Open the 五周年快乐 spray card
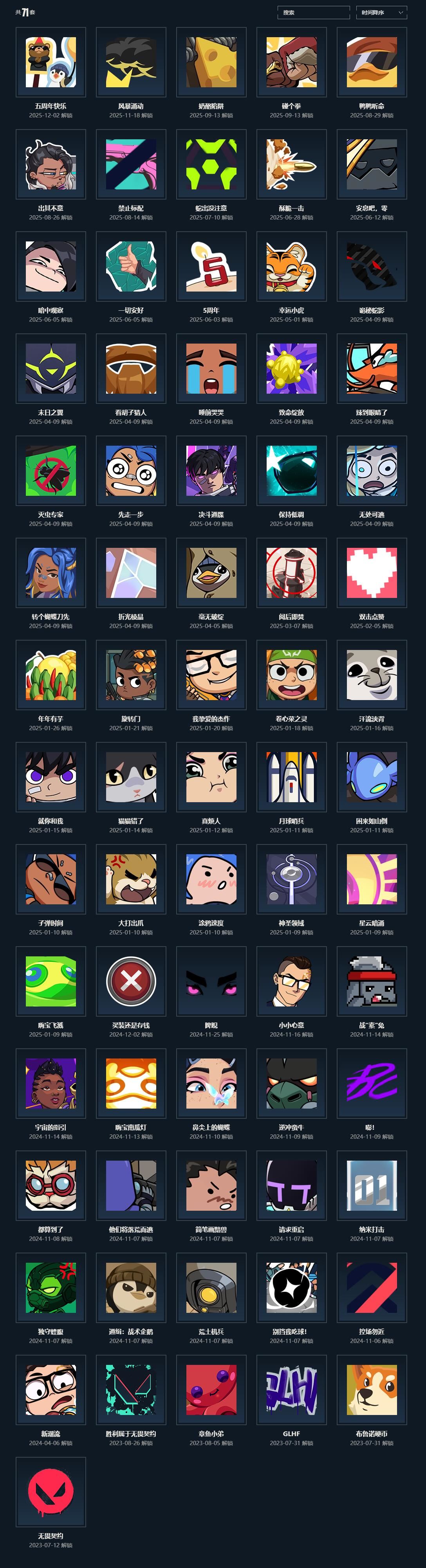This screenshot has width=426, height=1568. click(51, 62)
